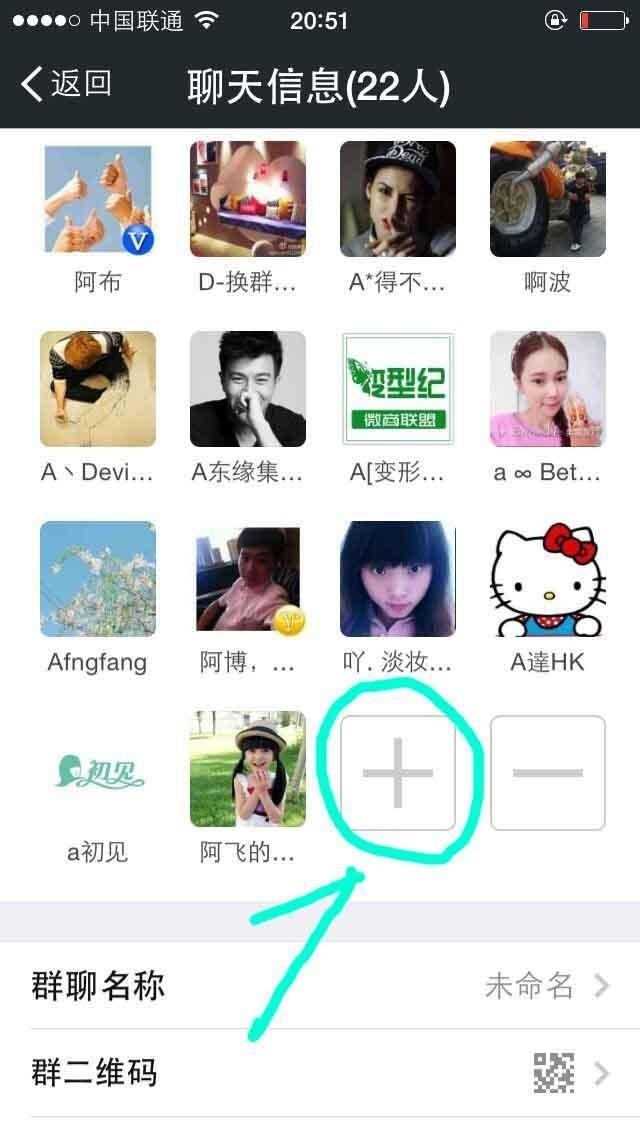Tap the plus button to add members
The height and width of the screenshot is (1136, 640).
point(398,773)
